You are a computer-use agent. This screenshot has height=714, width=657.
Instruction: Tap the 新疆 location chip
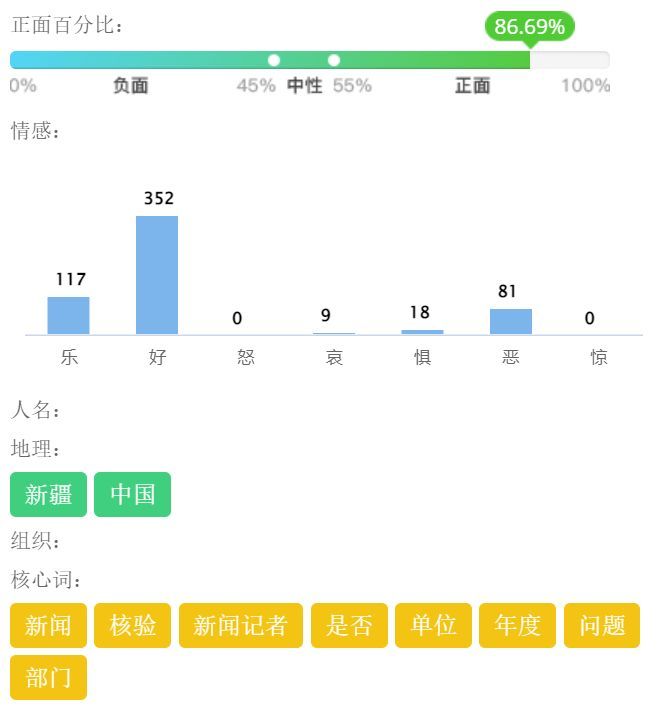point(49,494)
